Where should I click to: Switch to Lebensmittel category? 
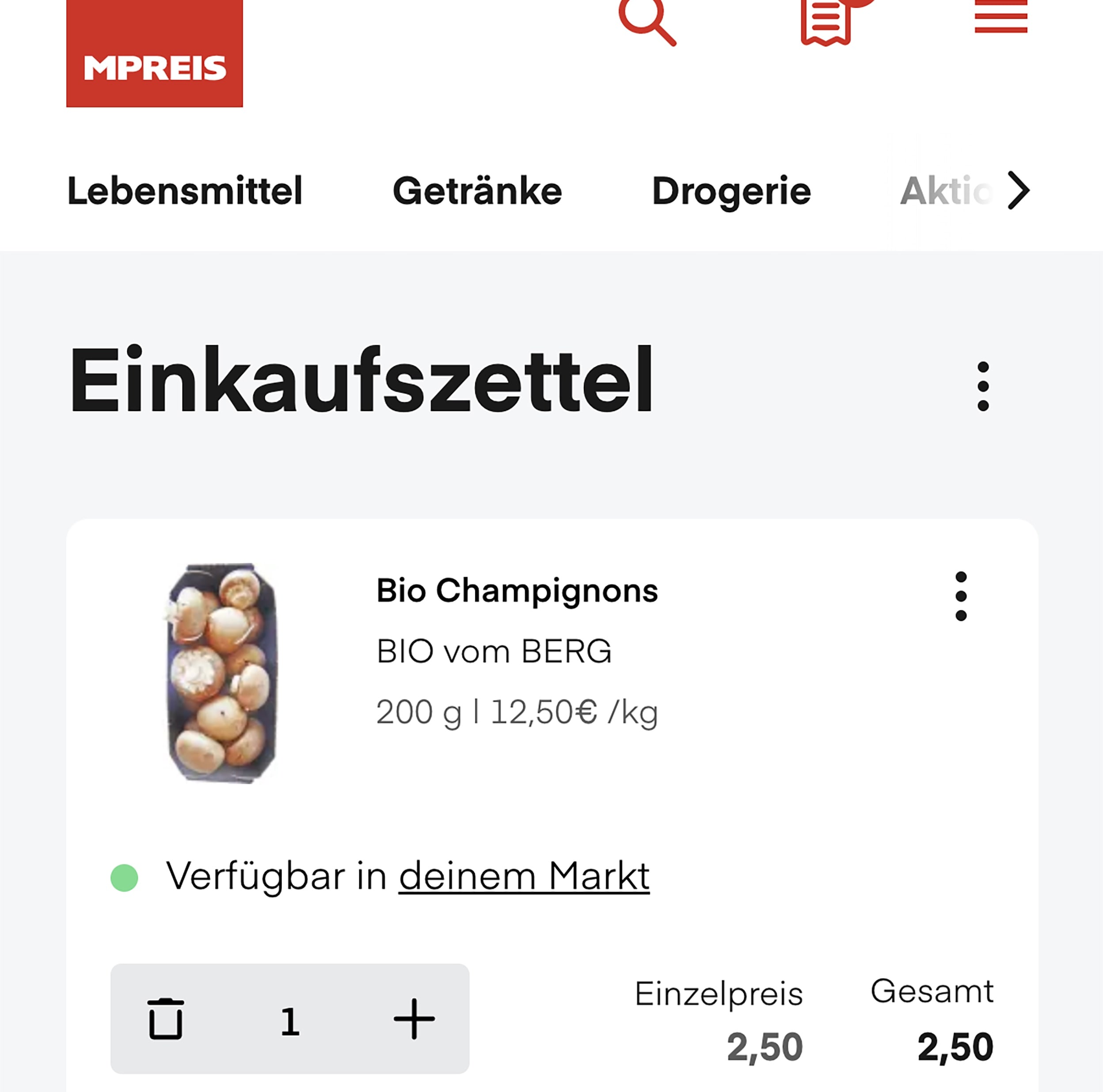(185, 190)
